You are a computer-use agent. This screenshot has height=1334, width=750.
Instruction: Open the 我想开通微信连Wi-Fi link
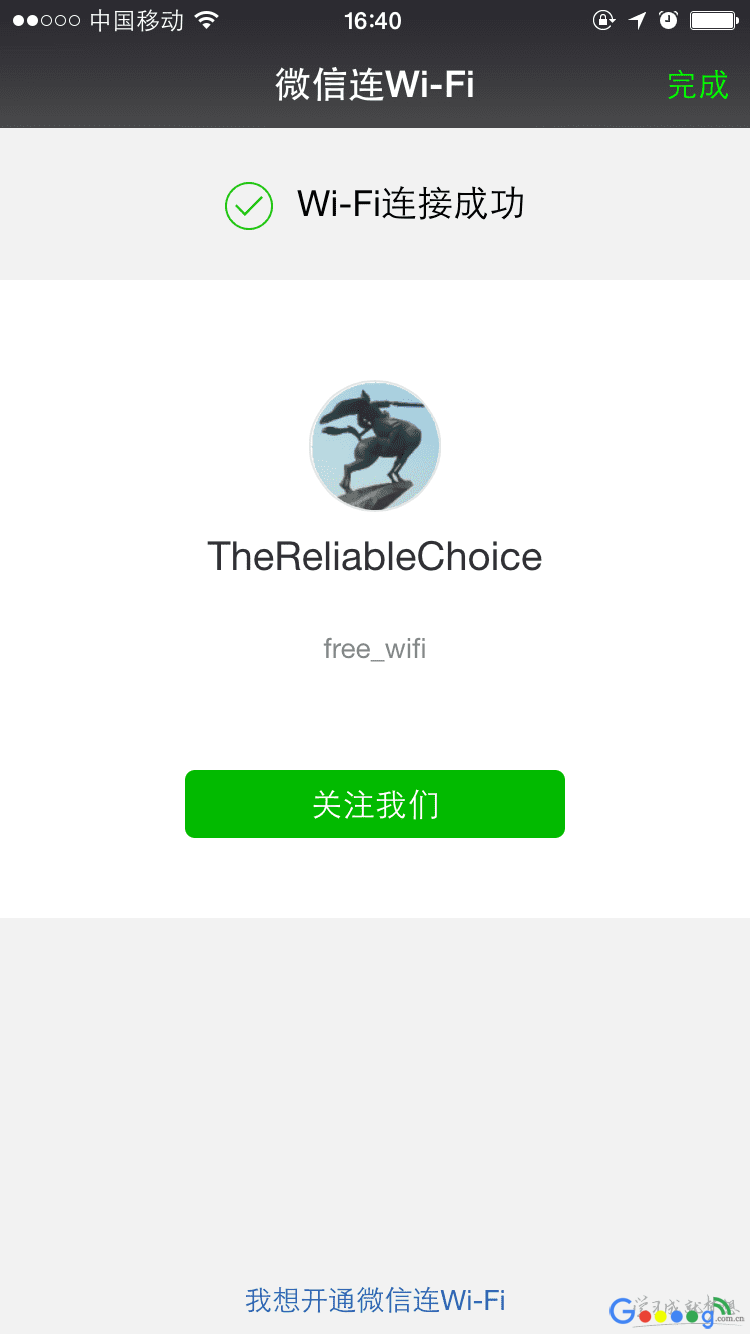[x=375, y=1300]
